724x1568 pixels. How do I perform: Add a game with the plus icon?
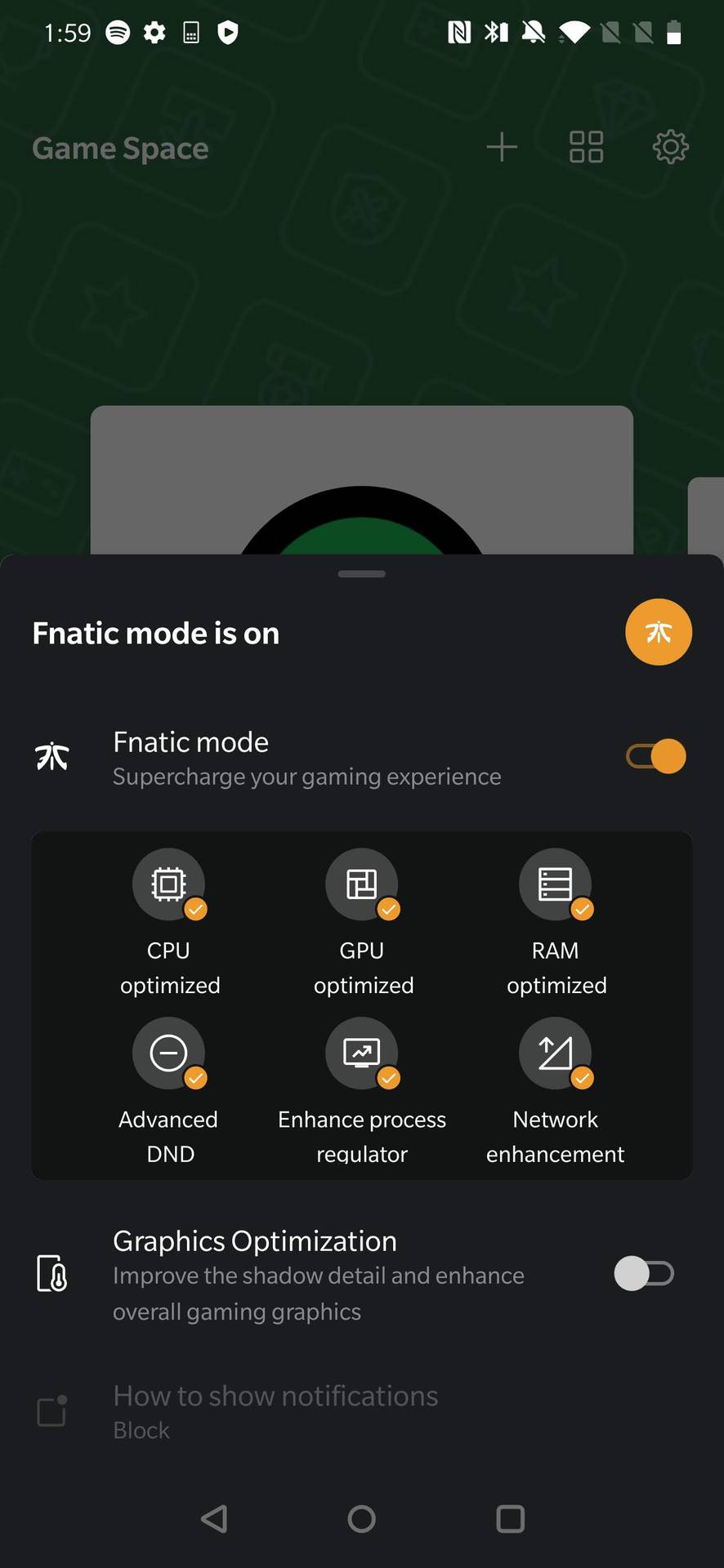(x=502, y=147)
